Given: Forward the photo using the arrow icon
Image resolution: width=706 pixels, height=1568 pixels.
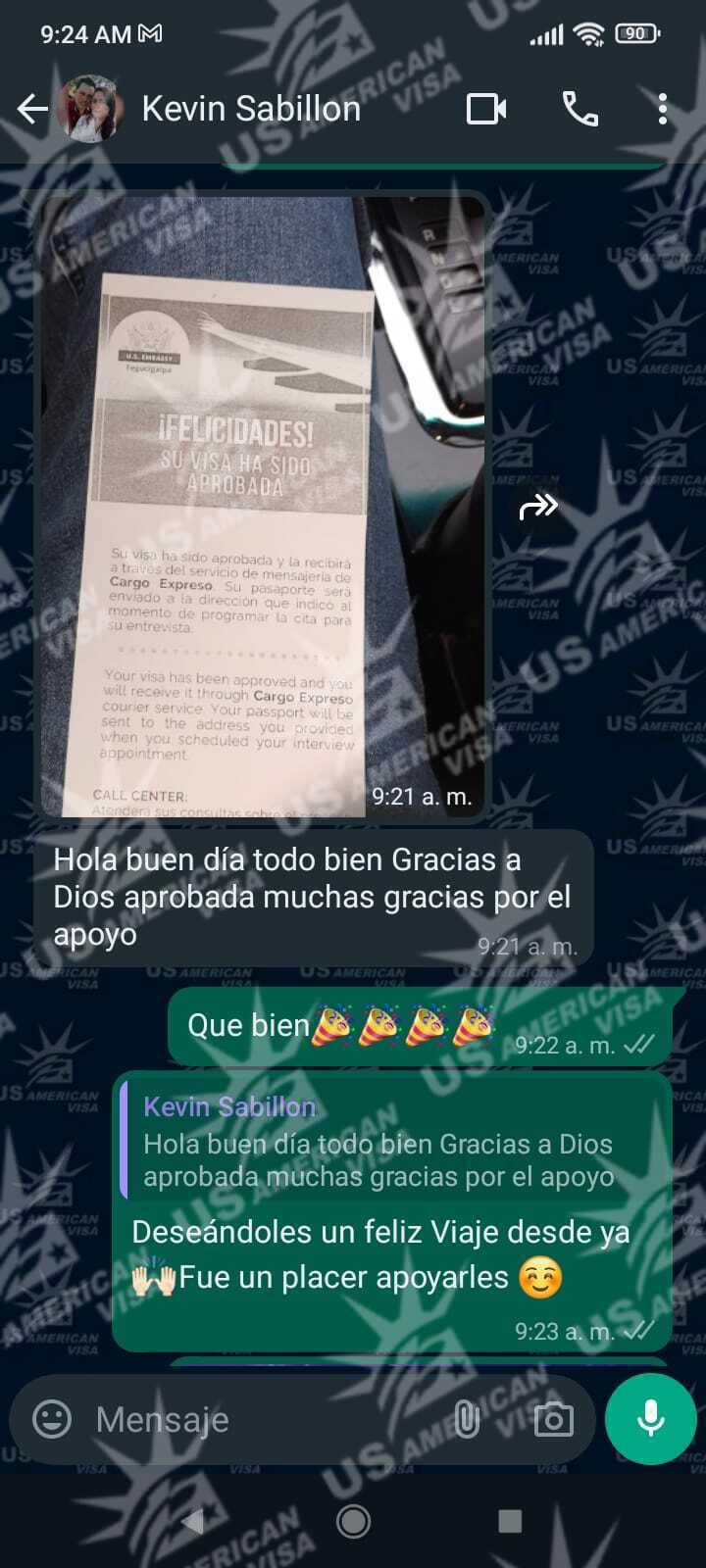Looking at the screenshot, I should tap(537, 507).
